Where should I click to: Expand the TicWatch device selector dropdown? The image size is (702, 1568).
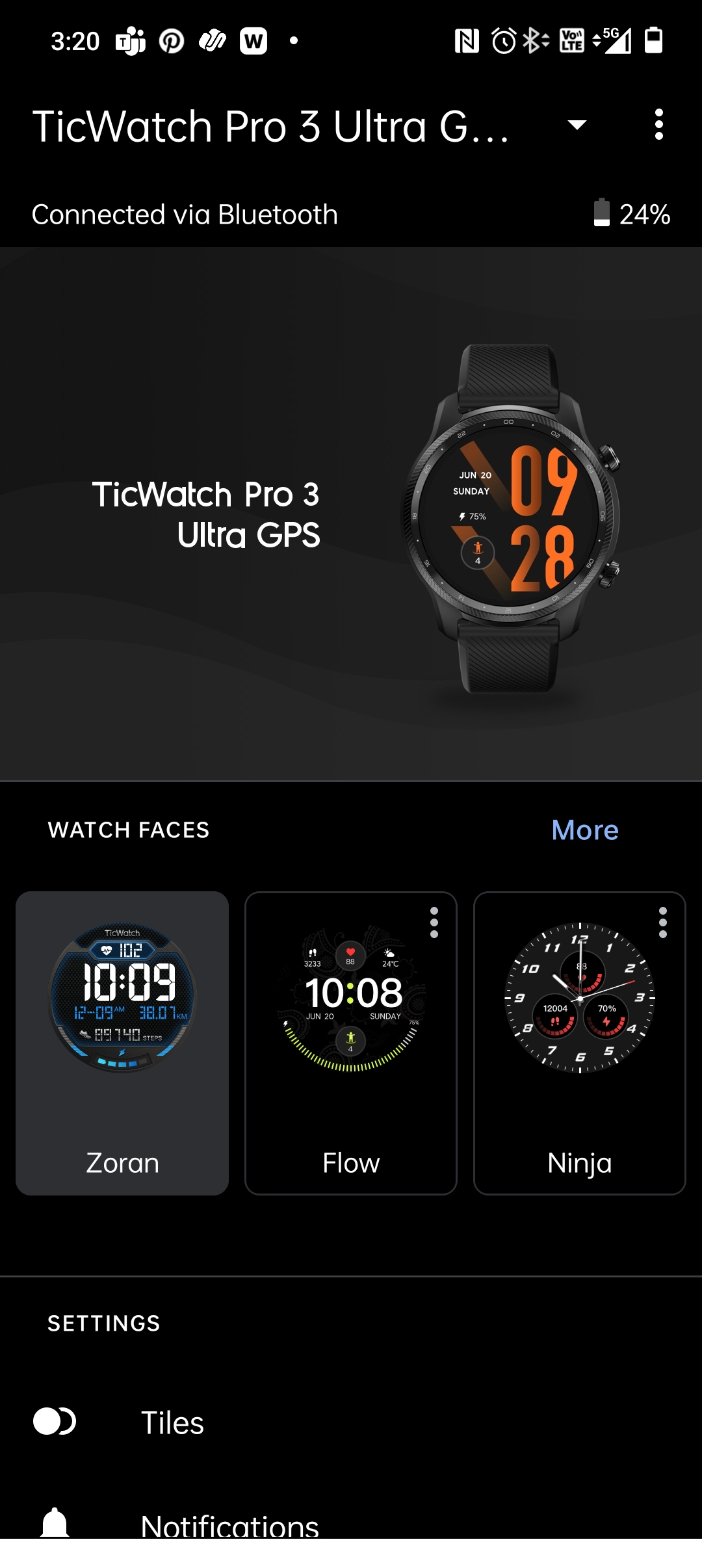click(x=577, y=125)
